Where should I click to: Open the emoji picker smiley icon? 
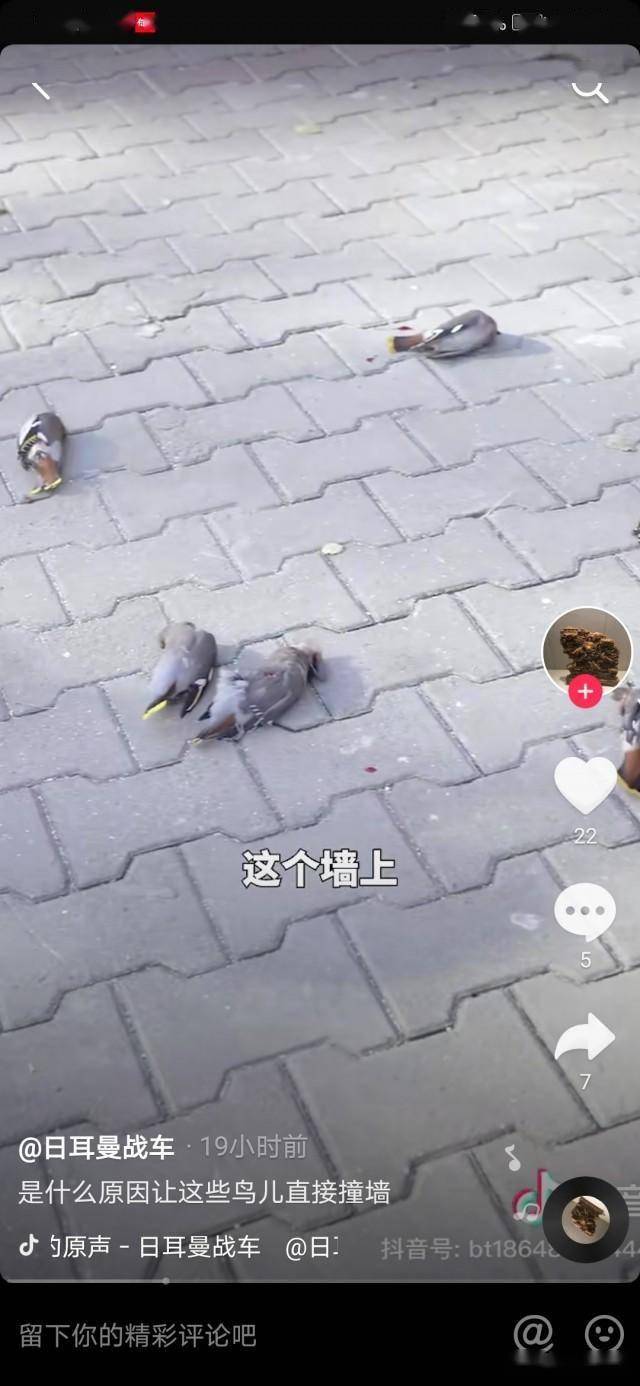(603, 1333)
